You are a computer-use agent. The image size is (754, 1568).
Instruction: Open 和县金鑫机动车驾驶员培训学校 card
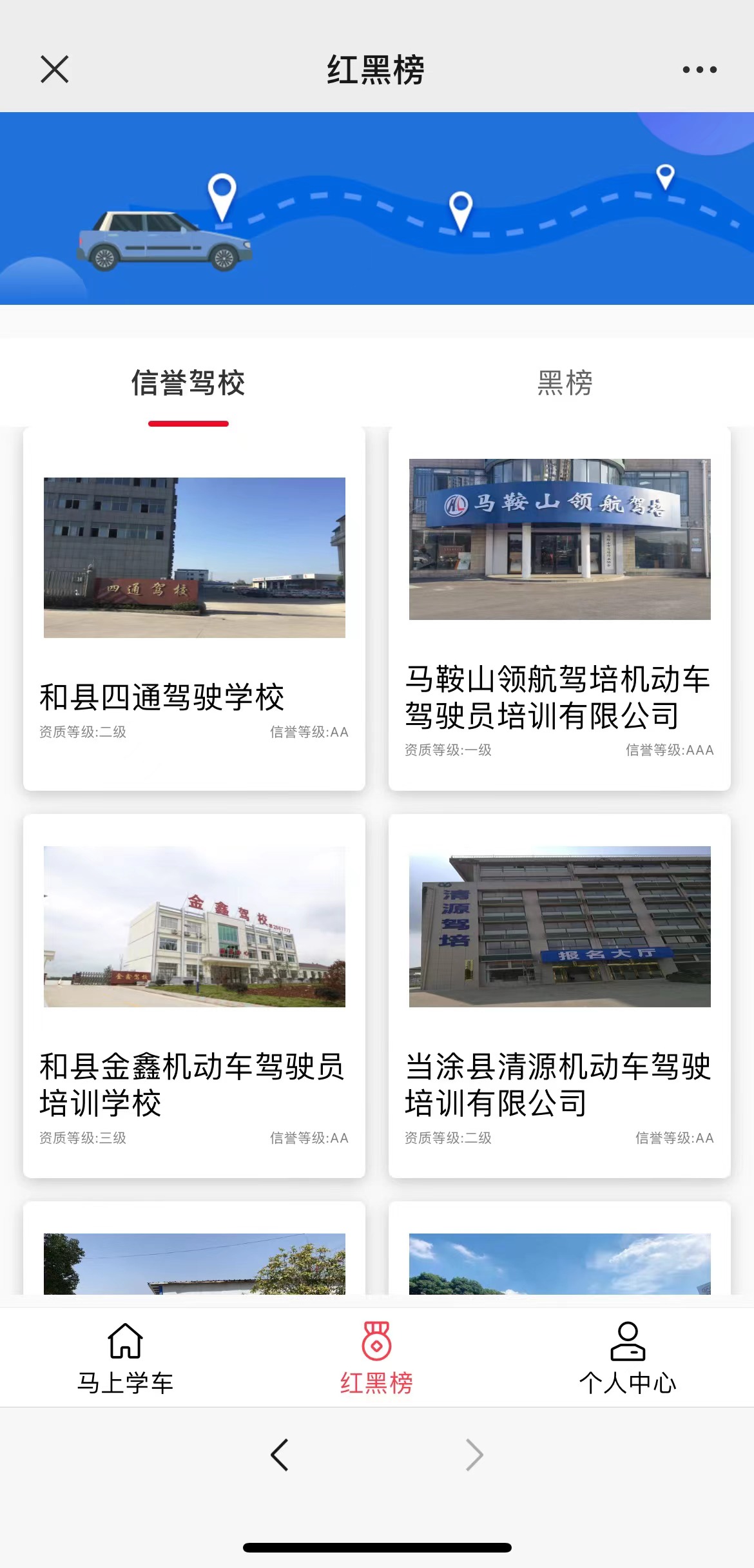tap(194, 996)
